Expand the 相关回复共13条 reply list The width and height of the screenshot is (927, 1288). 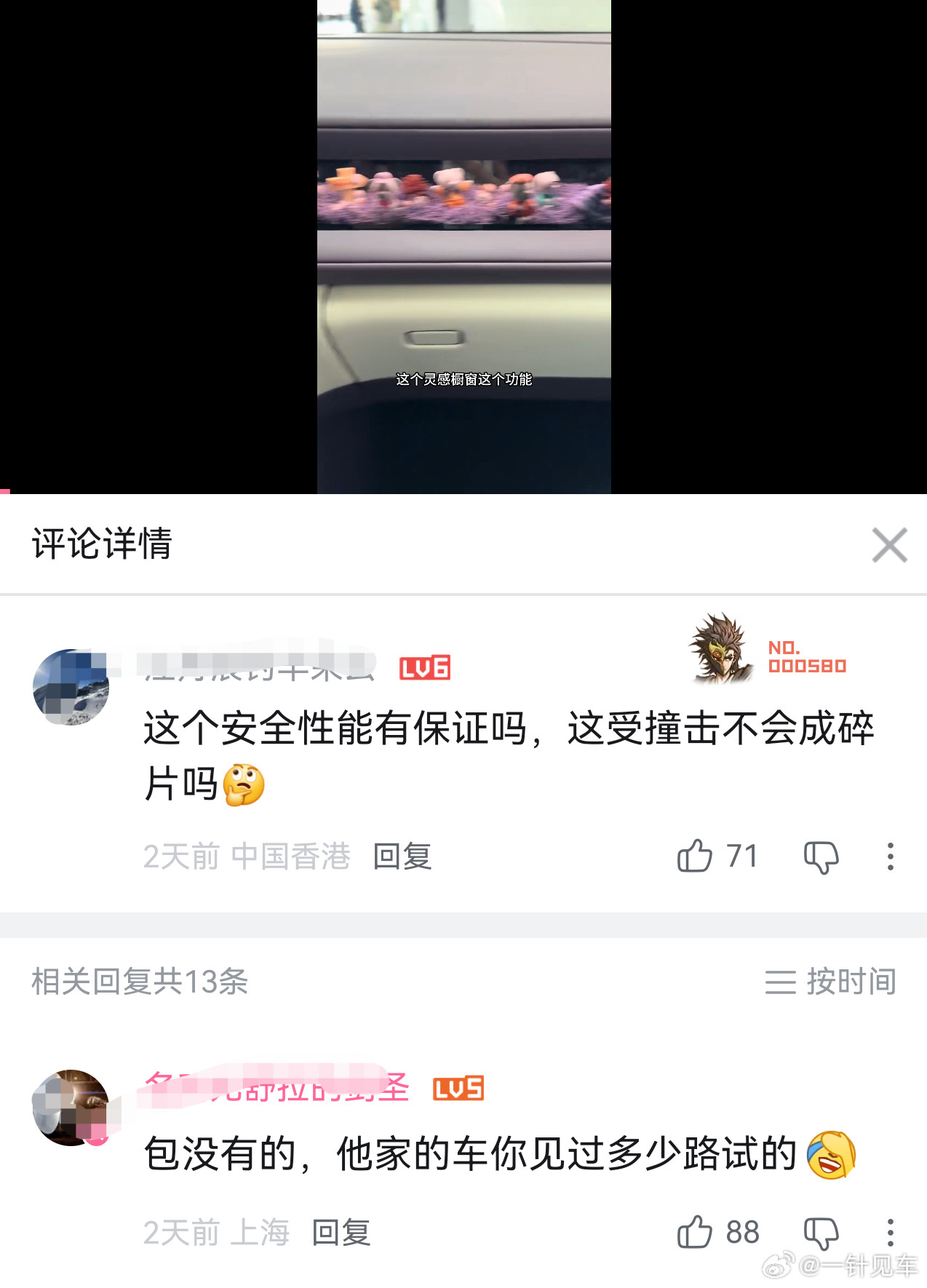coord(138,983)
